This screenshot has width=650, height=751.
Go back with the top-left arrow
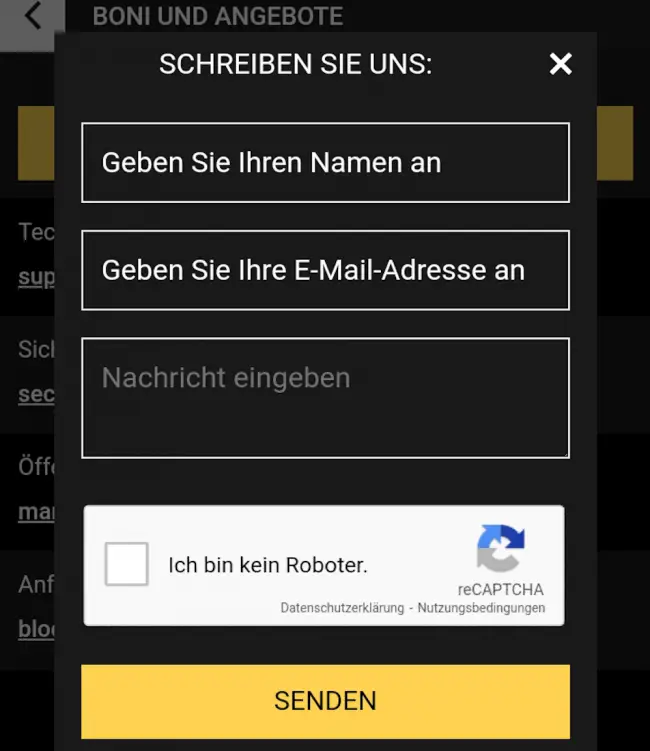coord(33,17)
